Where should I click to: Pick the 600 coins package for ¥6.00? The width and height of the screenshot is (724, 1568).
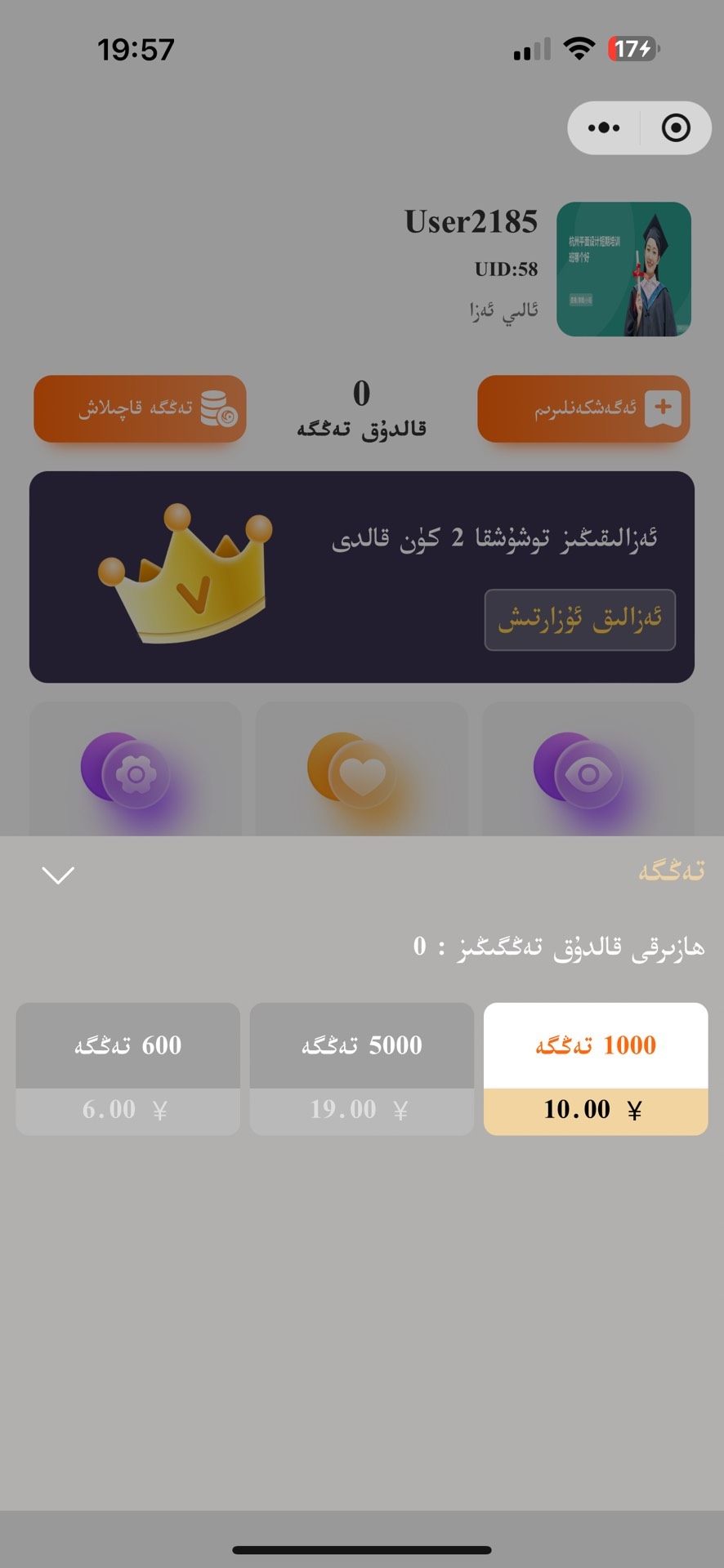point(127,1068)
